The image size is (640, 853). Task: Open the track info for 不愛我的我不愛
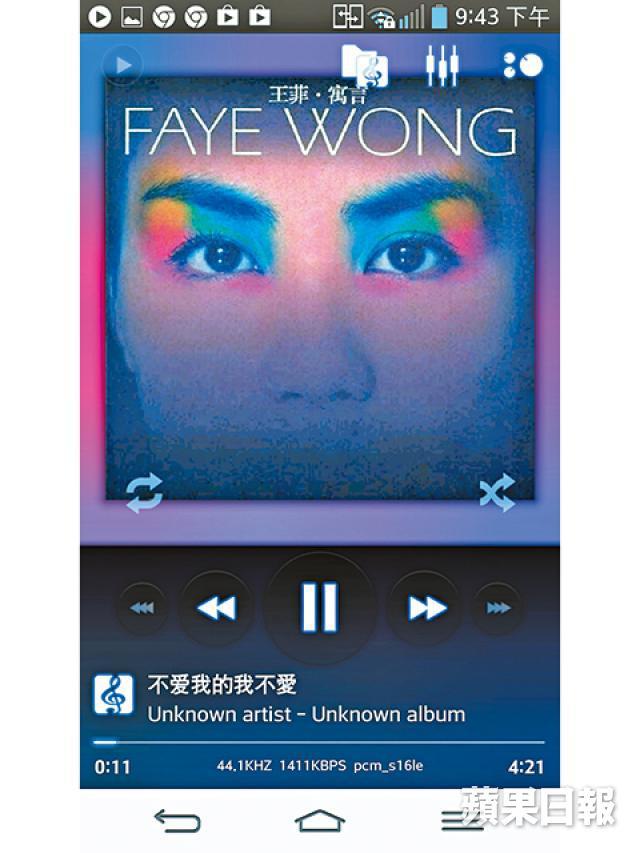click(x=305, y=699)
